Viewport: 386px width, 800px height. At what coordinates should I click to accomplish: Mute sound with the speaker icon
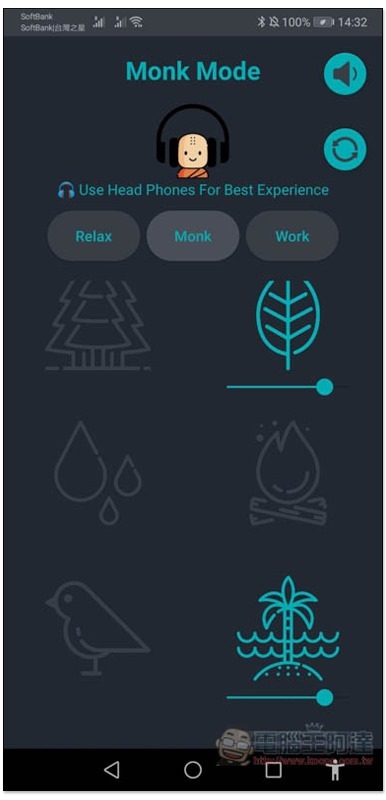[345, 73]
